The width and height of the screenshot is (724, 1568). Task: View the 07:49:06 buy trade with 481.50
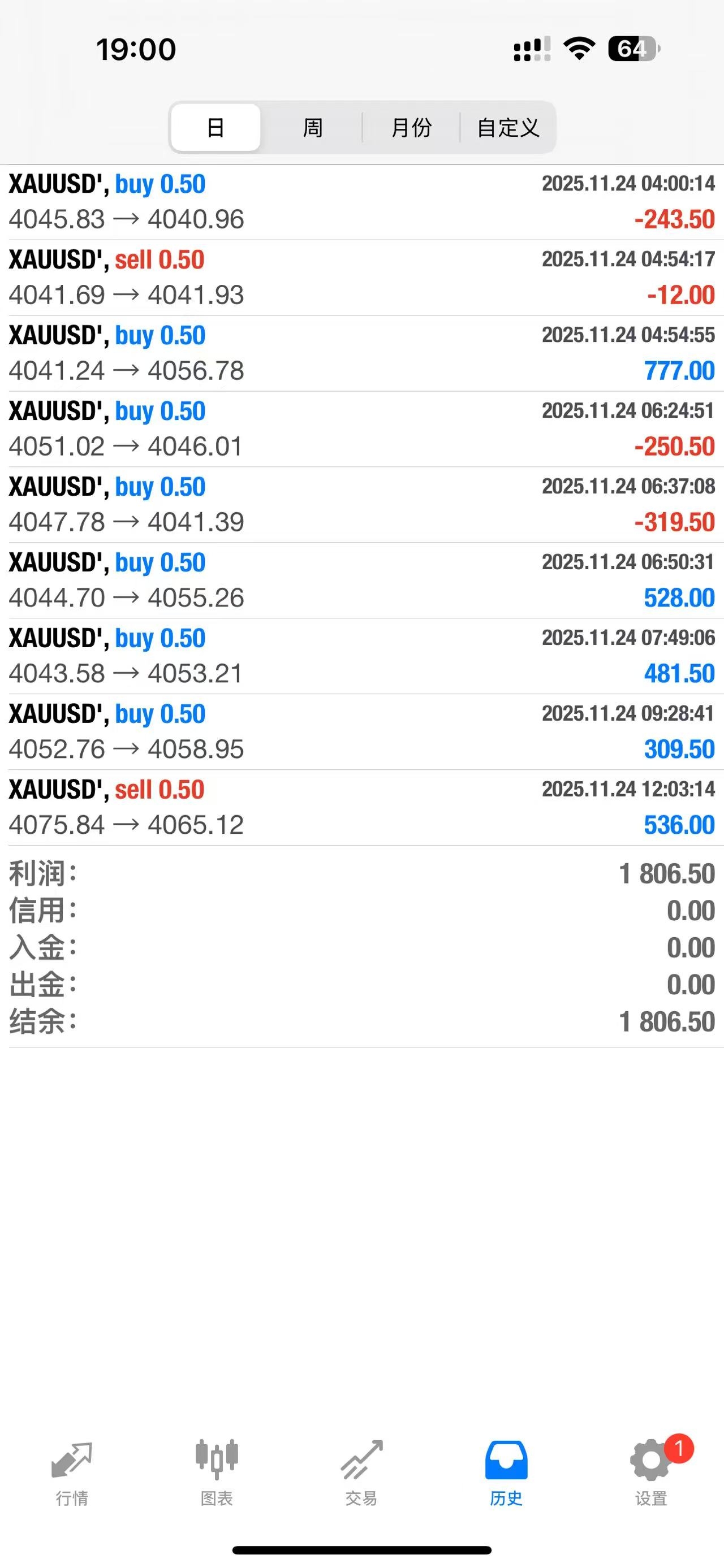tap(361, 656)
